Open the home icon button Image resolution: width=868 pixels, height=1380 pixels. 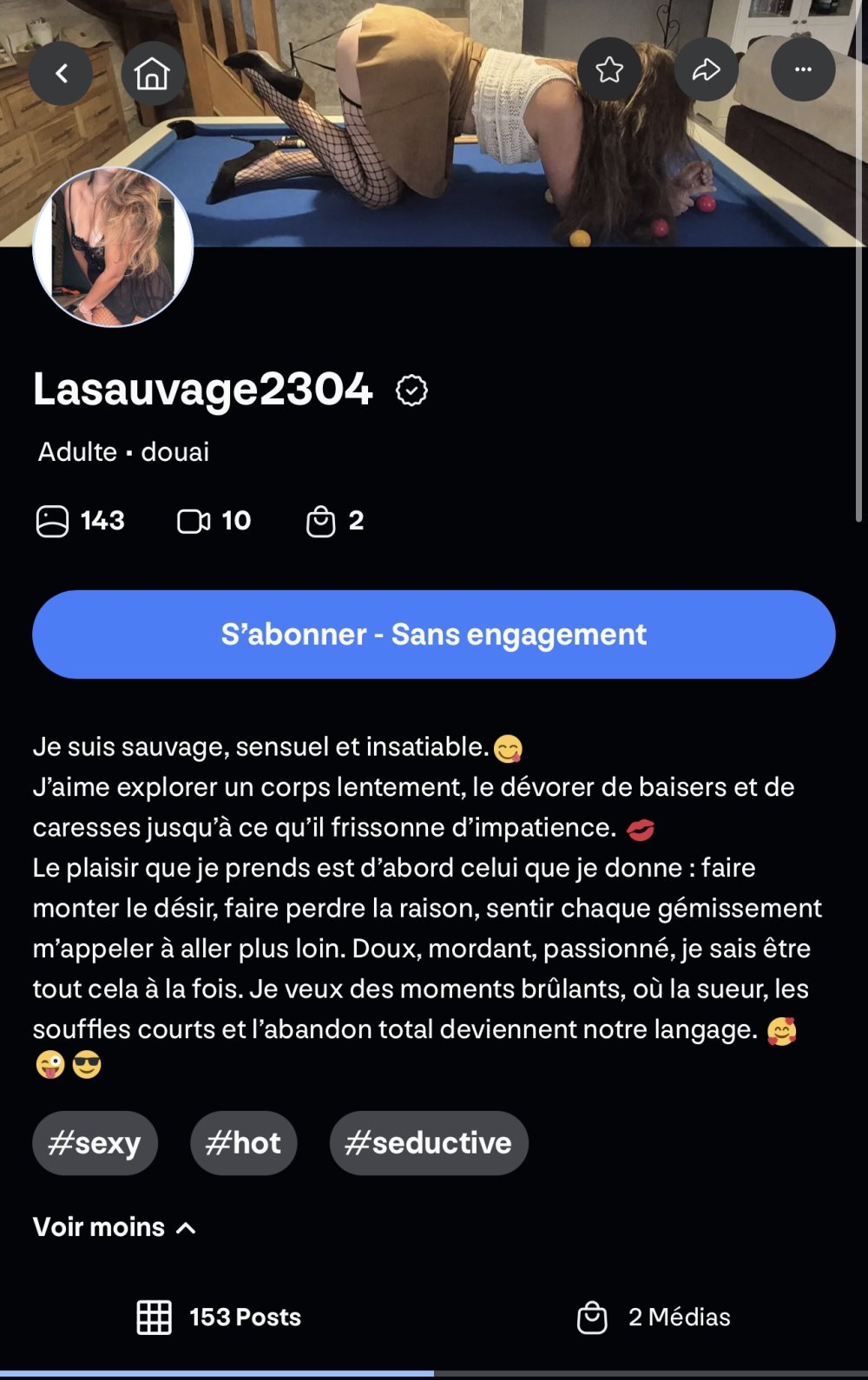pyautogui.click(x=152, y=73)
